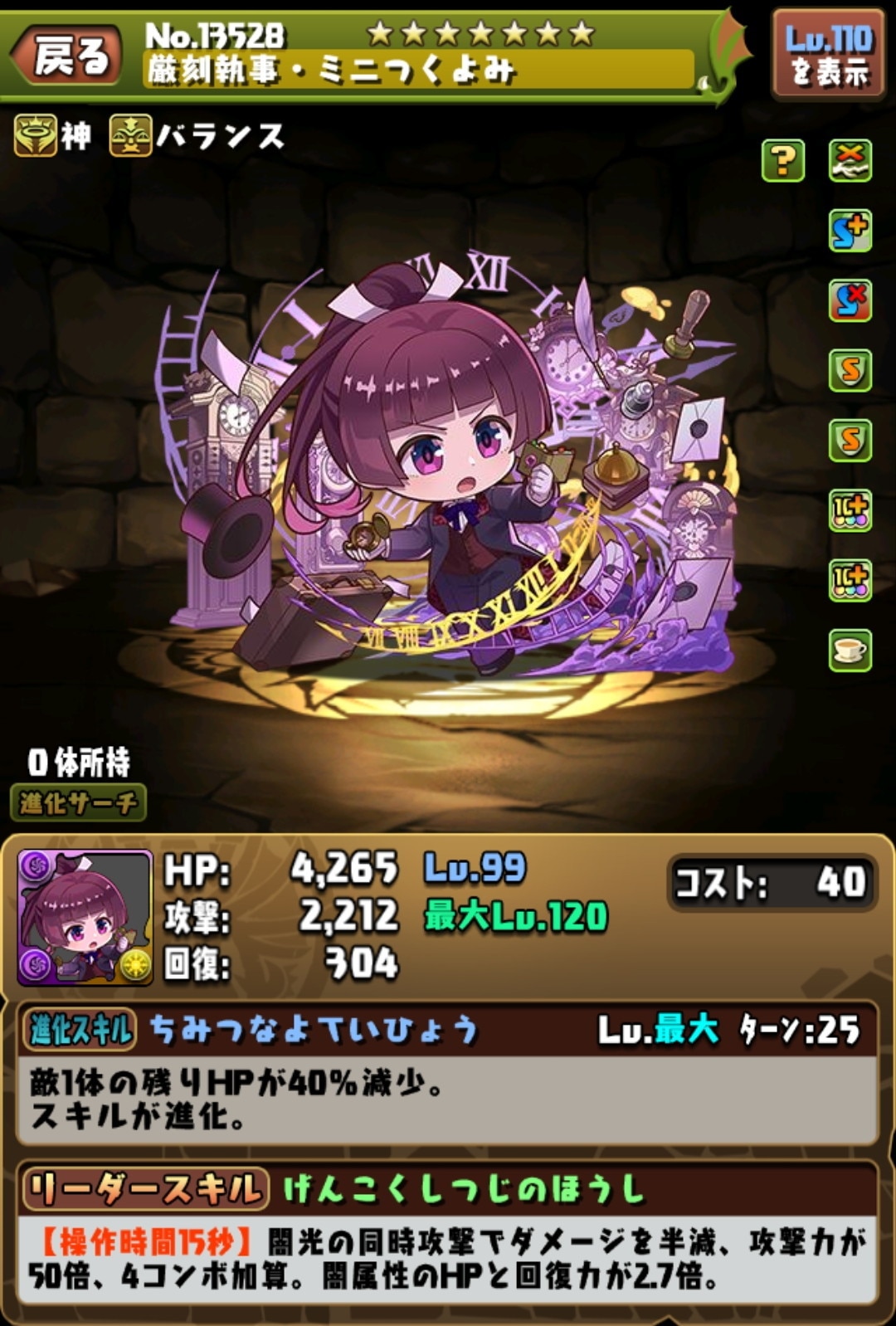Open the 進化スキル evolved skill details
Screen dimensions: 896x1326
point(80,1030)
